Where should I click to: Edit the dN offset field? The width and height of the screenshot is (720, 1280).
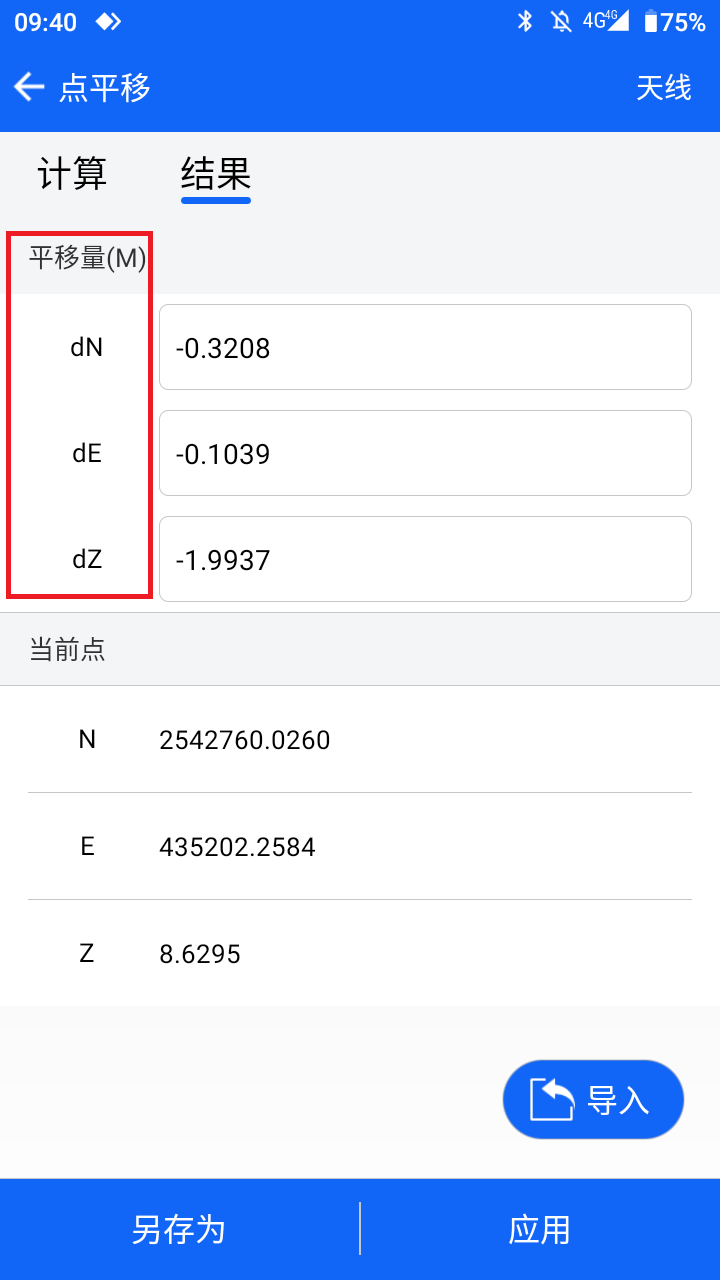click(x=425, y=347)
